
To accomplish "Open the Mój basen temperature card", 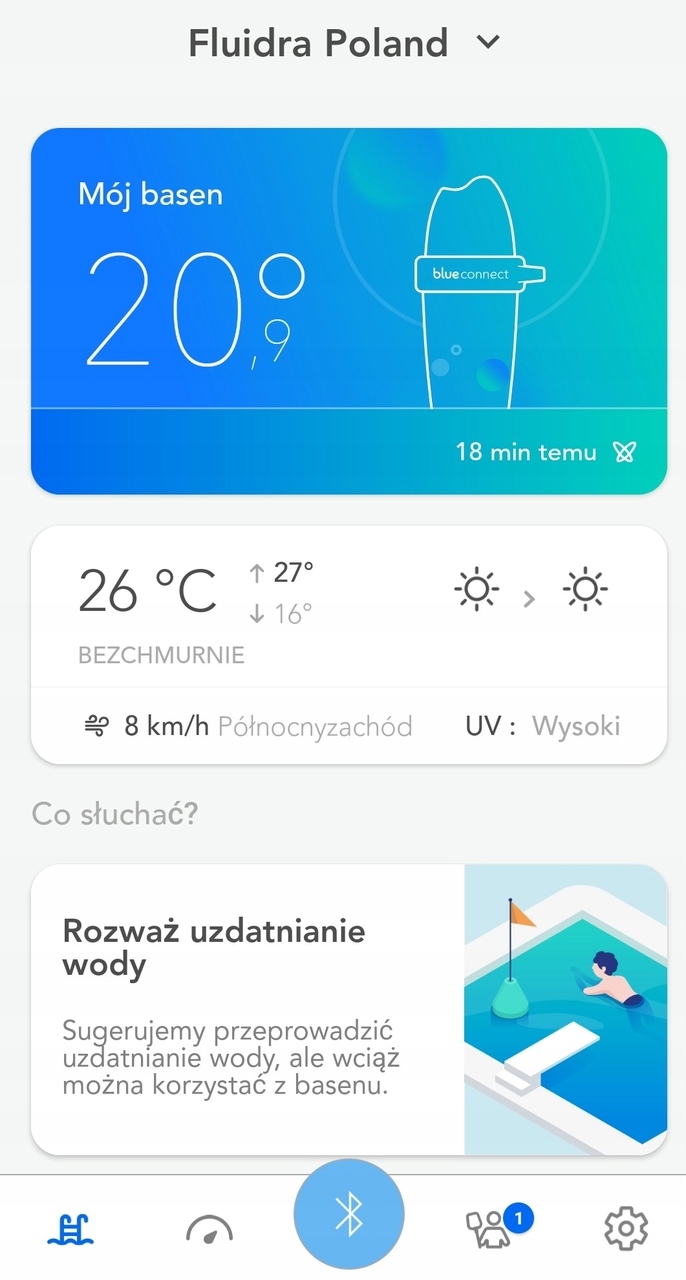I will coord(348,311).
